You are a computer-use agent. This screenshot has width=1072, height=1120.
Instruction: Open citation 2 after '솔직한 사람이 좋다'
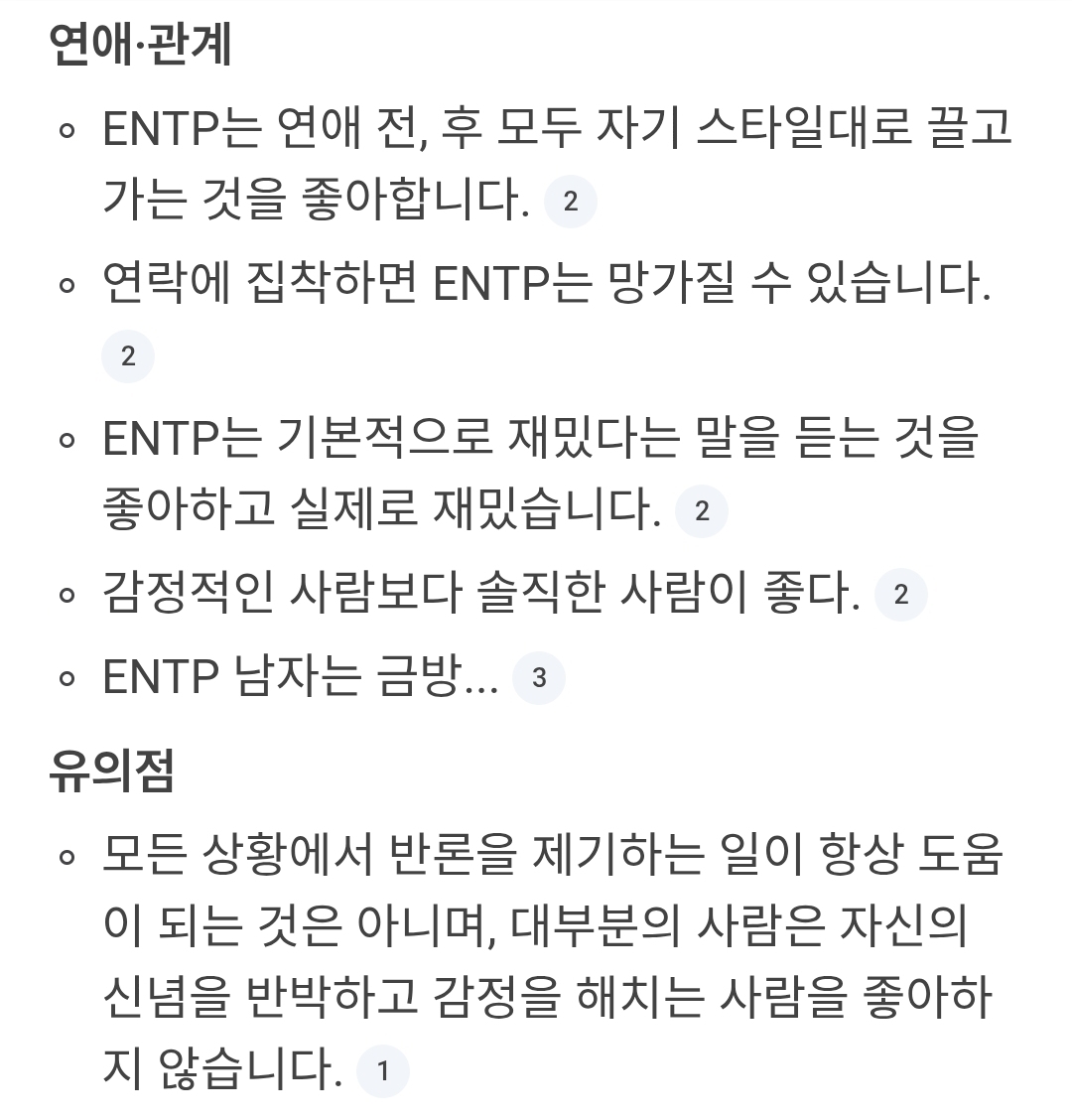(x=900, y=595)
